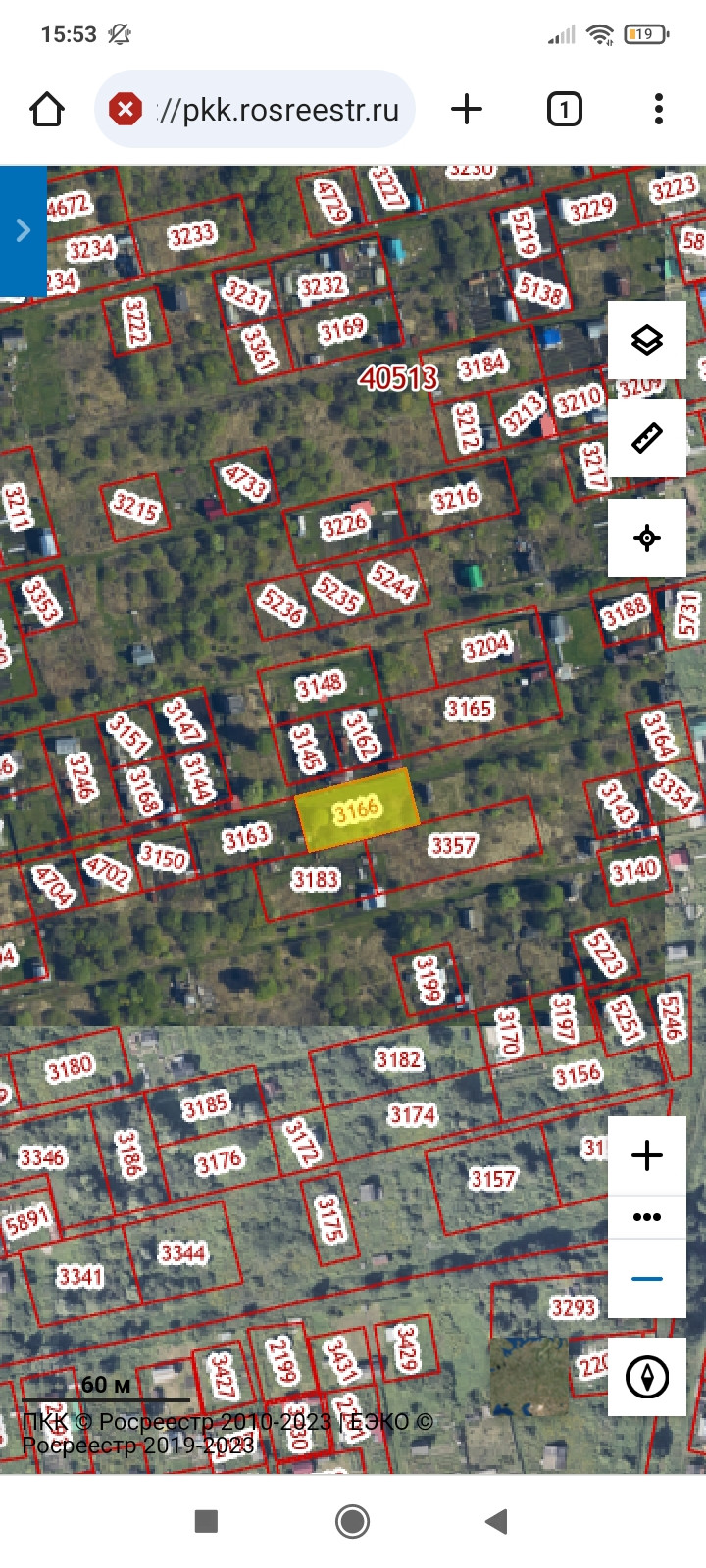Select the highlighted land parcel 3166

pos(358,809)
